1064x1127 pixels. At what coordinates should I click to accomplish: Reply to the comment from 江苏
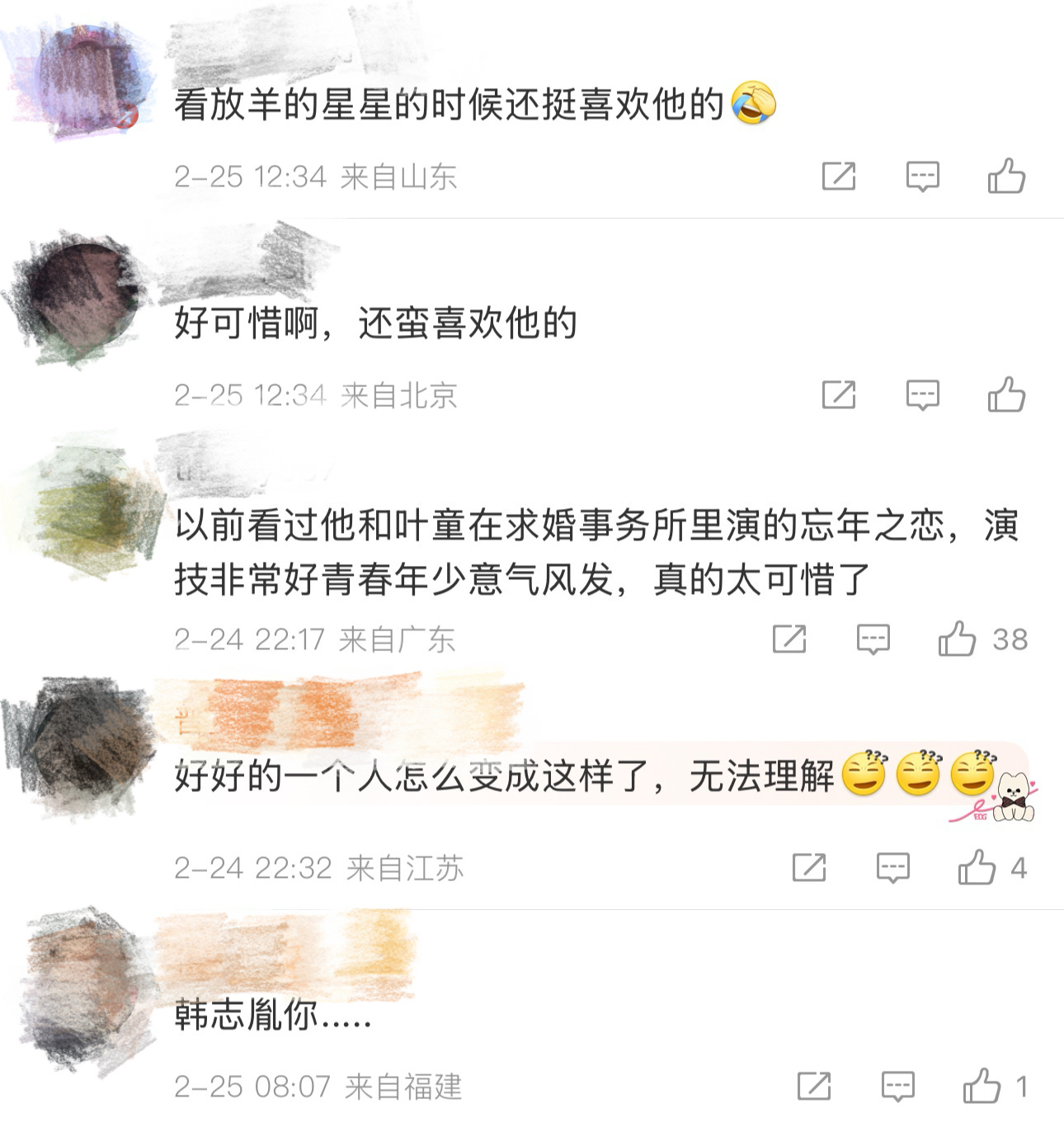coord(892,867)
